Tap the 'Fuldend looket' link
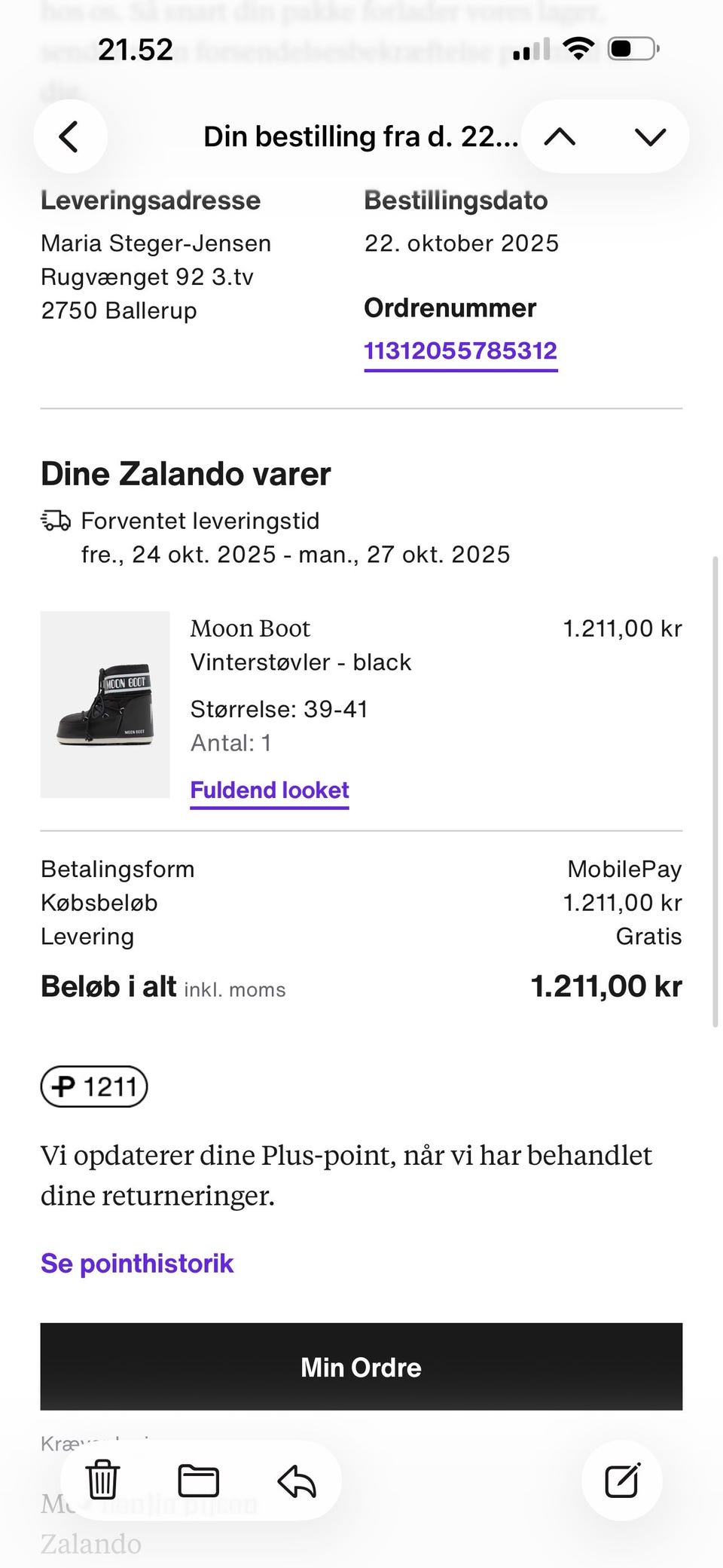 269,790
